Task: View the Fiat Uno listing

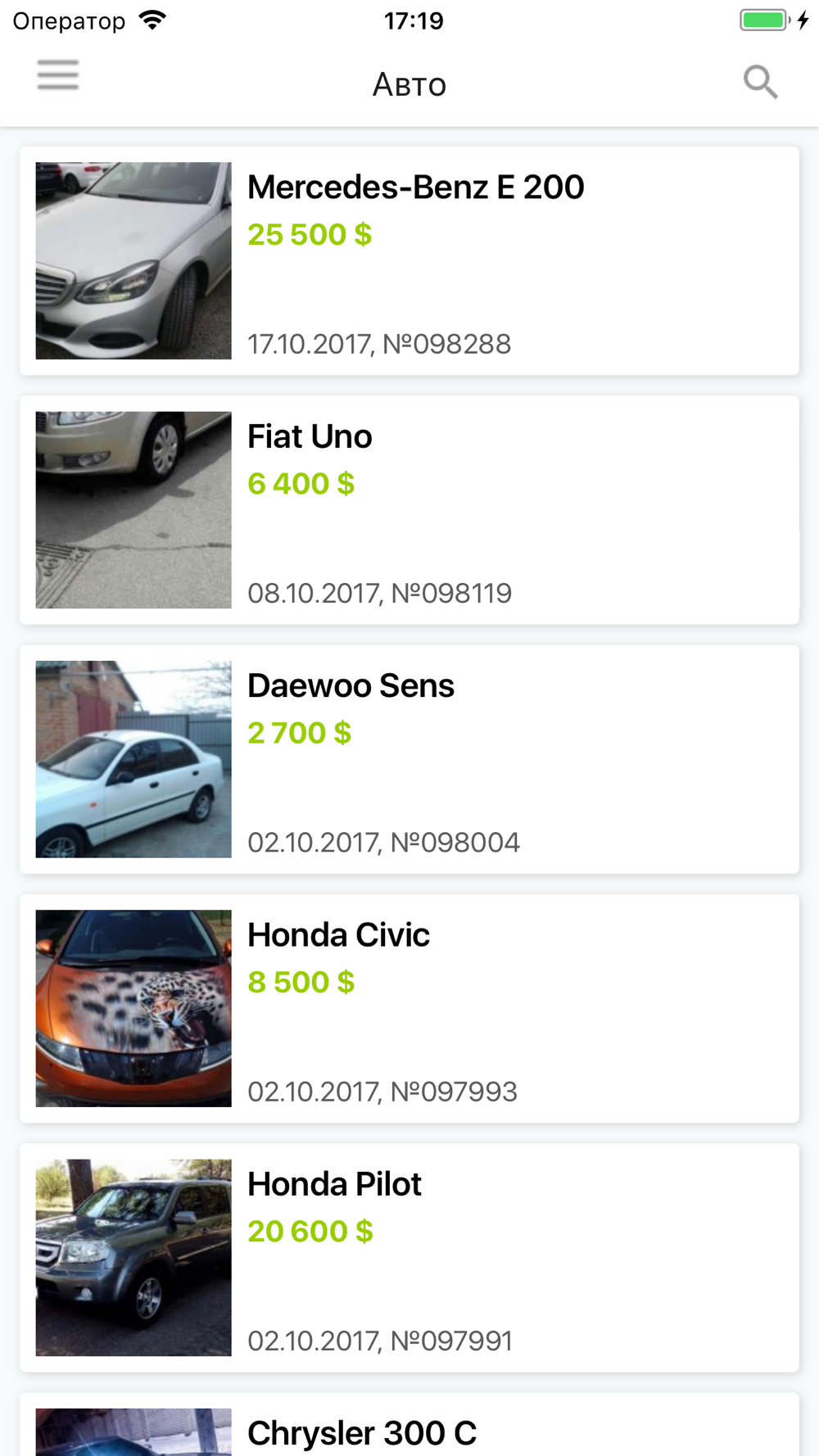Action: coord(409,509)
